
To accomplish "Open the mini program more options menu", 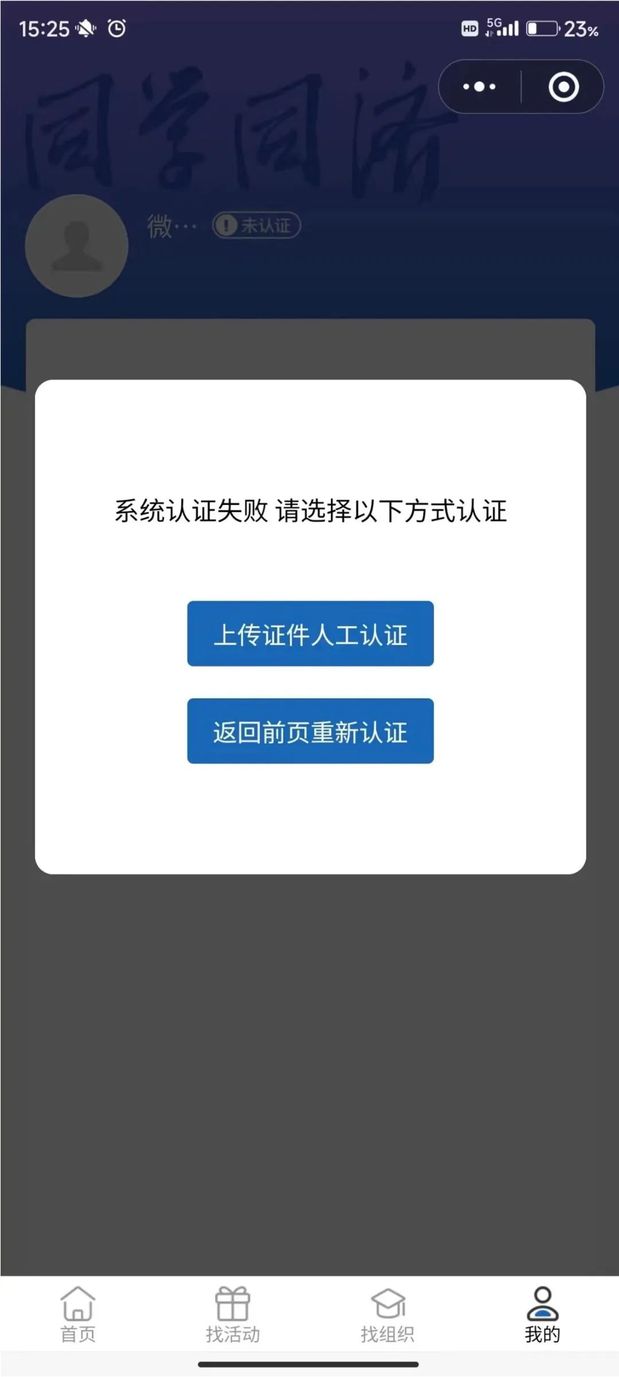I will click(x=479, y=87).
